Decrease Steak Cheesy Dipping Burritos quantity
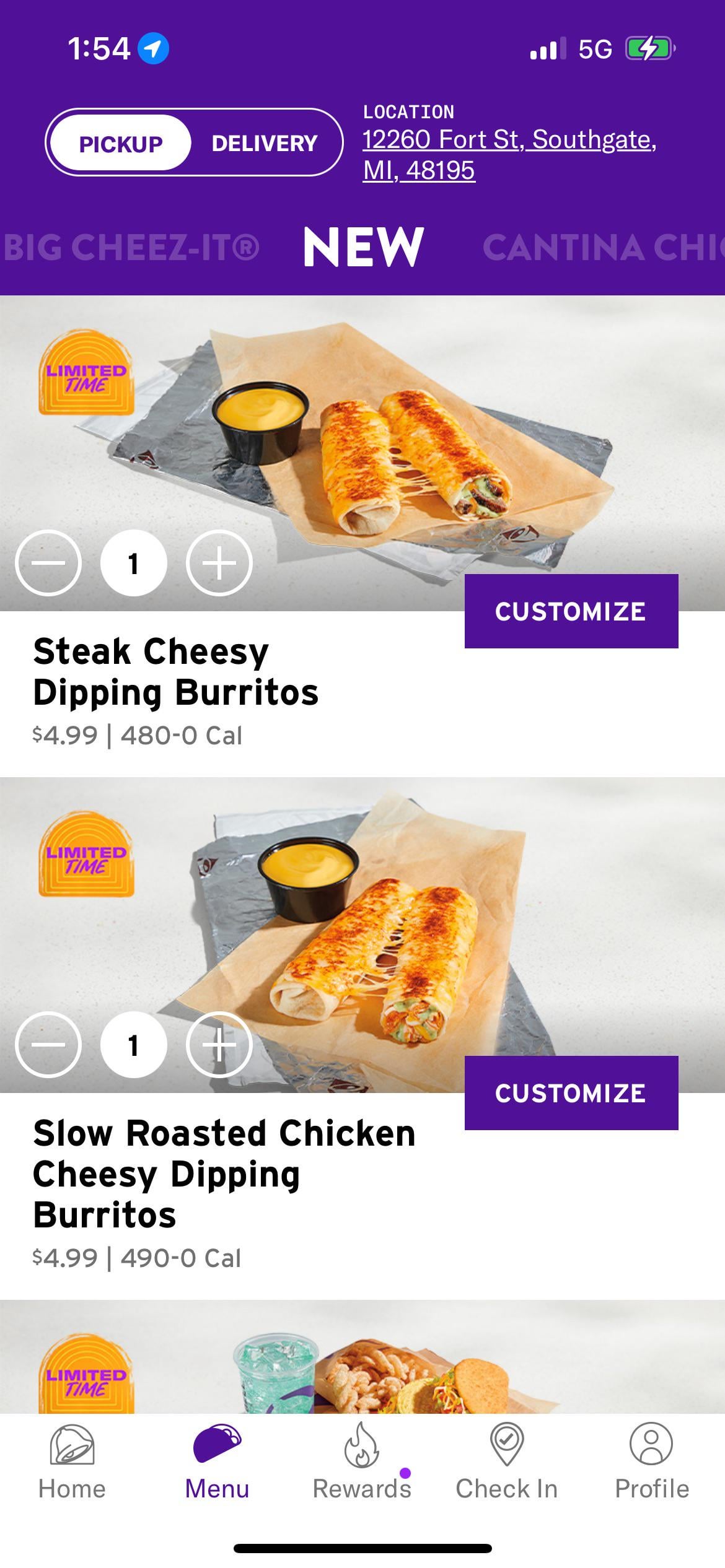The width and height of the screenshot is (725, 1568). (48, 563)
